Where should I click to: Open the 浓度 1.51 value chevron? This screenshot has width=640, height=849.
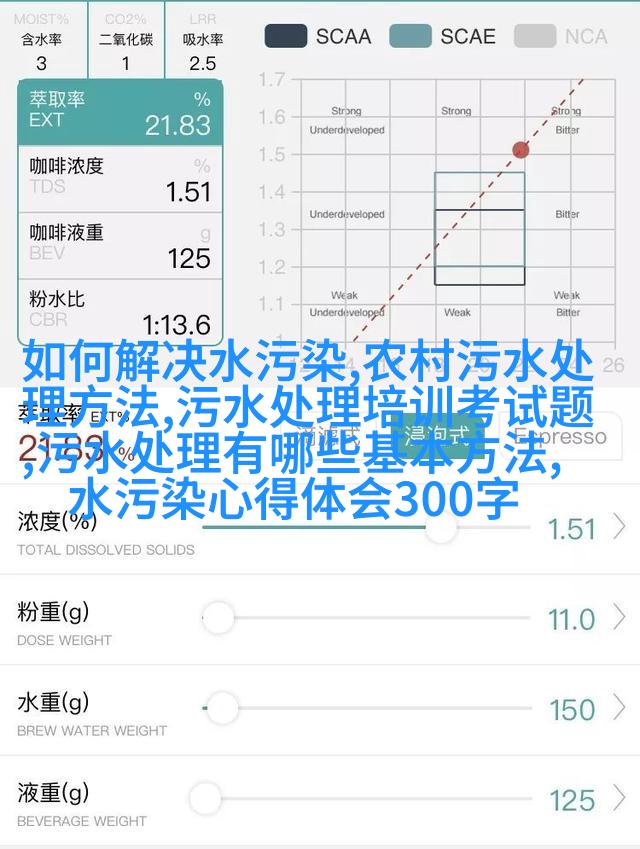(620, 528)
